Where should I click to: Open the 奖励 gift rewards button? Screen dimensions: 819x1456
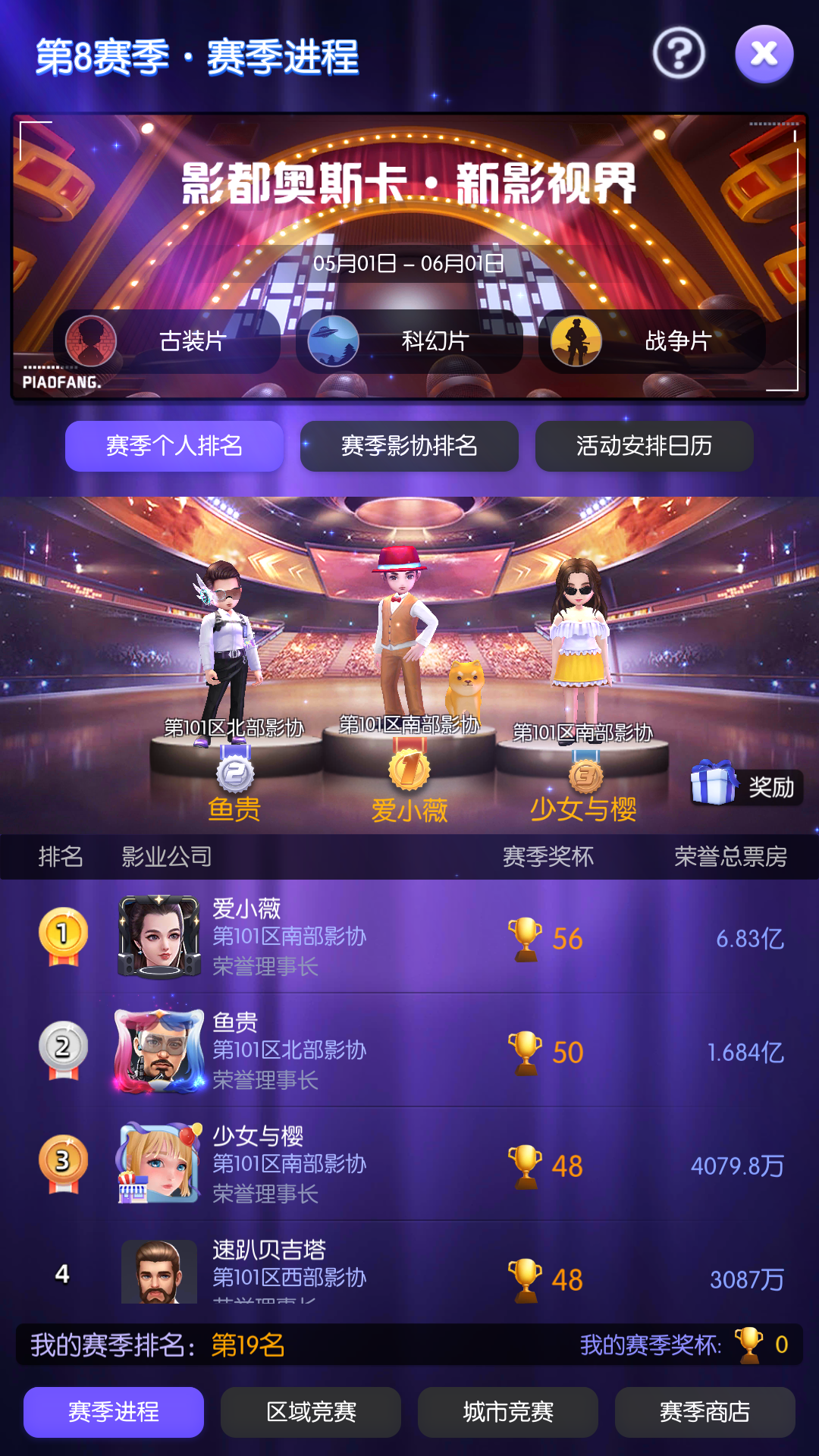tap(745, 786)
